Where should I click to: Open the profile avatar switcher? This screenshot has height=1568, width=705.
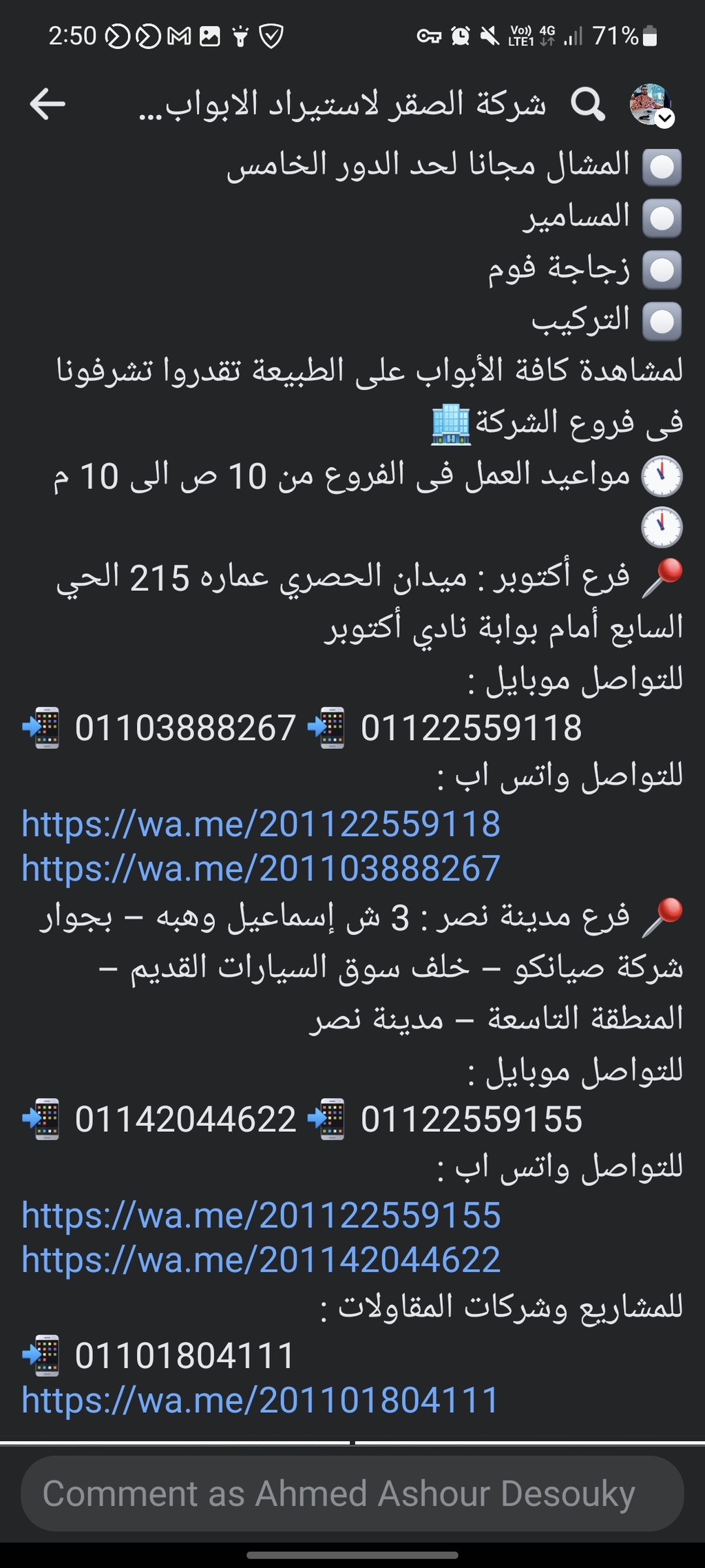[x=651, y=105]
